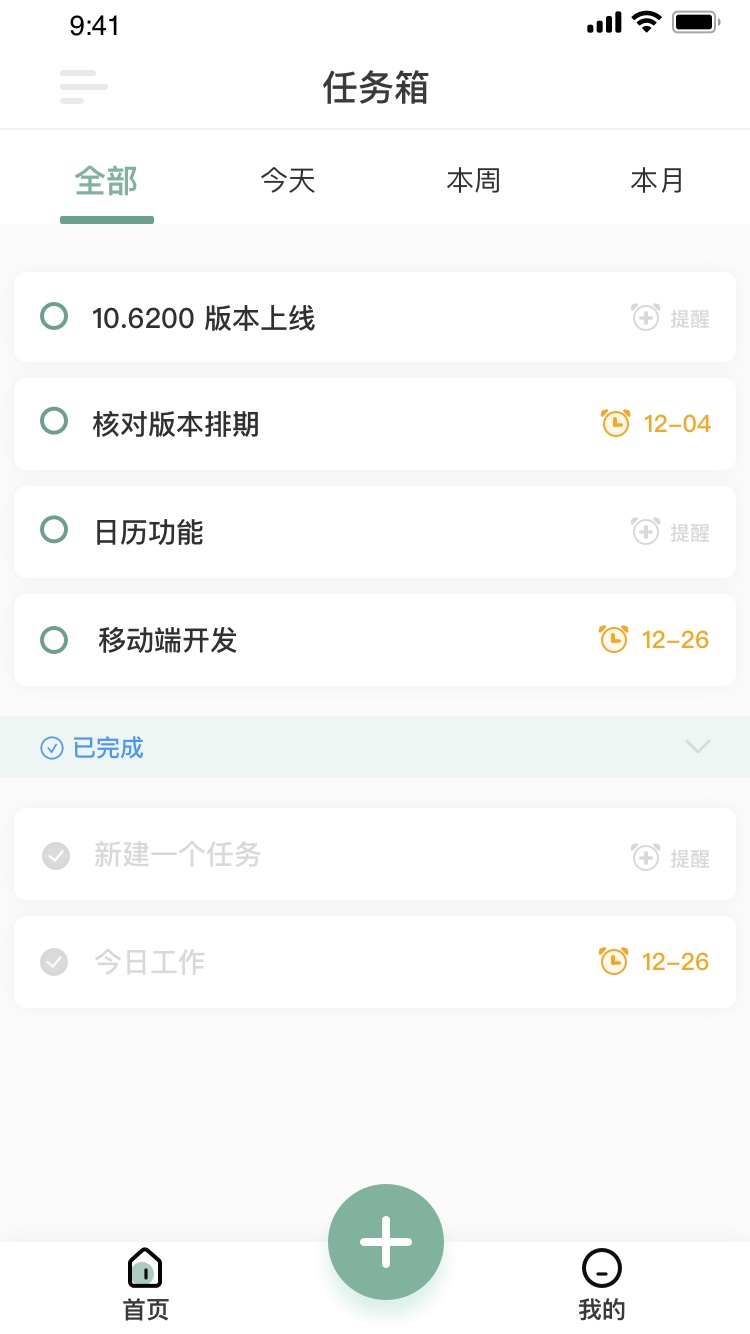
Task: Click the 提醒 reminder label on 日历功能
Action: (692, 532)
